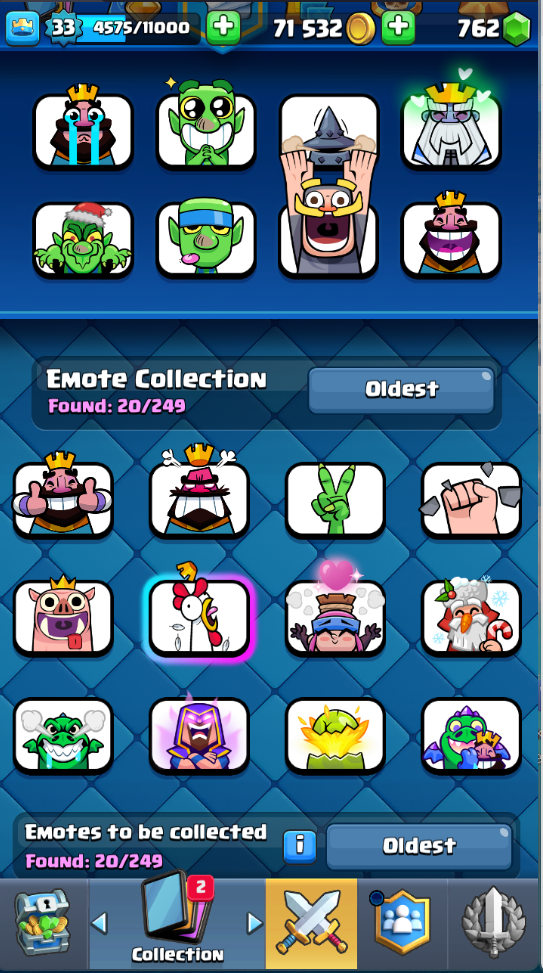Go to the next collection section arrow

[254, 923]
